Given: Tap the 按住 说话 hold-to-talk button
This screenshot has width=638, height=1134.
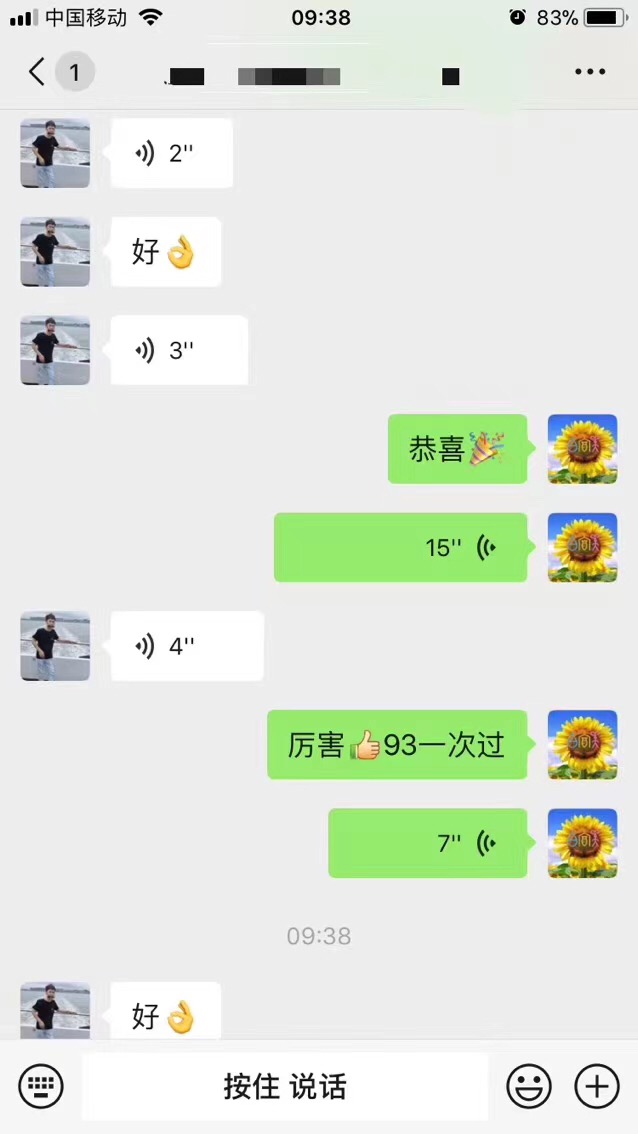Looking at the screenshot, I should 285,1086.
